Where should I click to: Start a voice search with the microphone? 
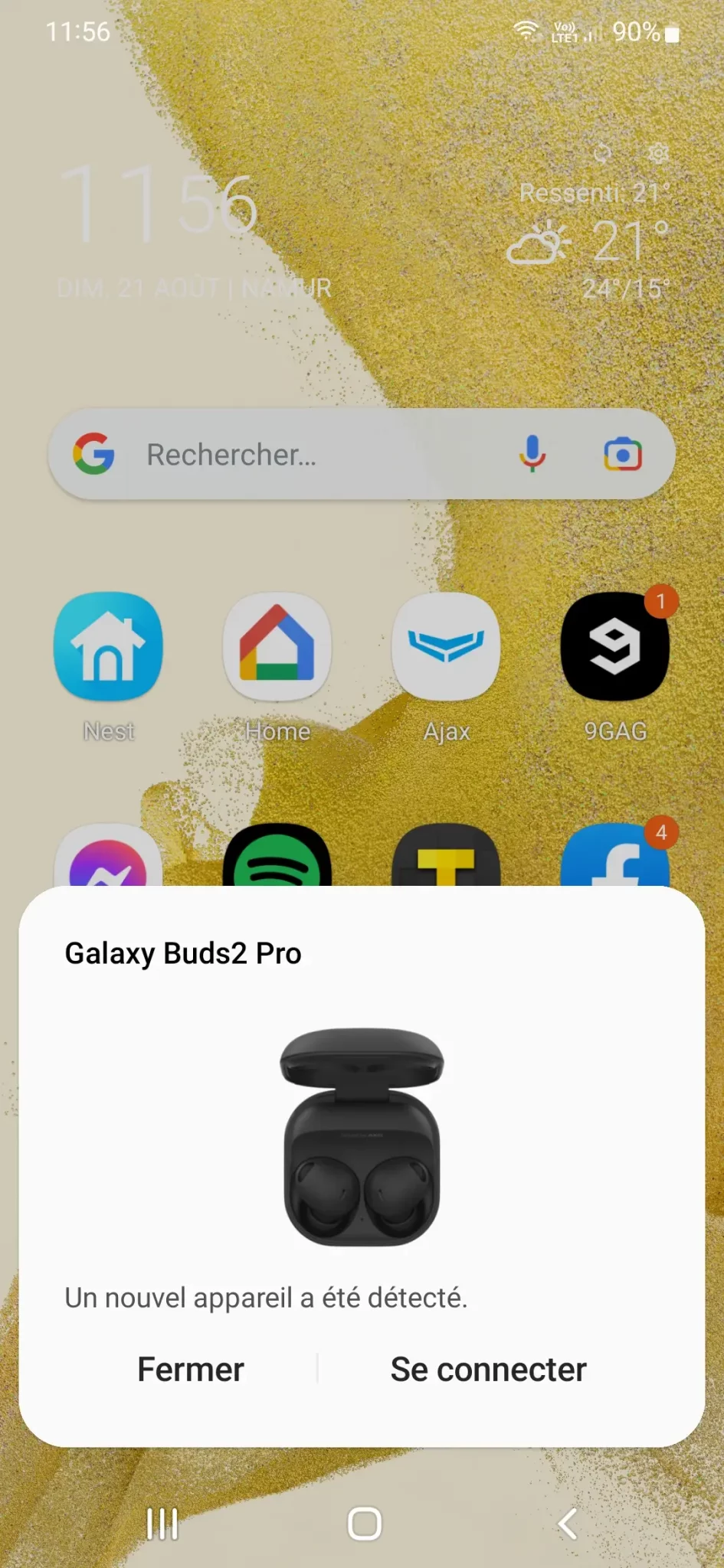pyautogui.click(x=532, y=454)
